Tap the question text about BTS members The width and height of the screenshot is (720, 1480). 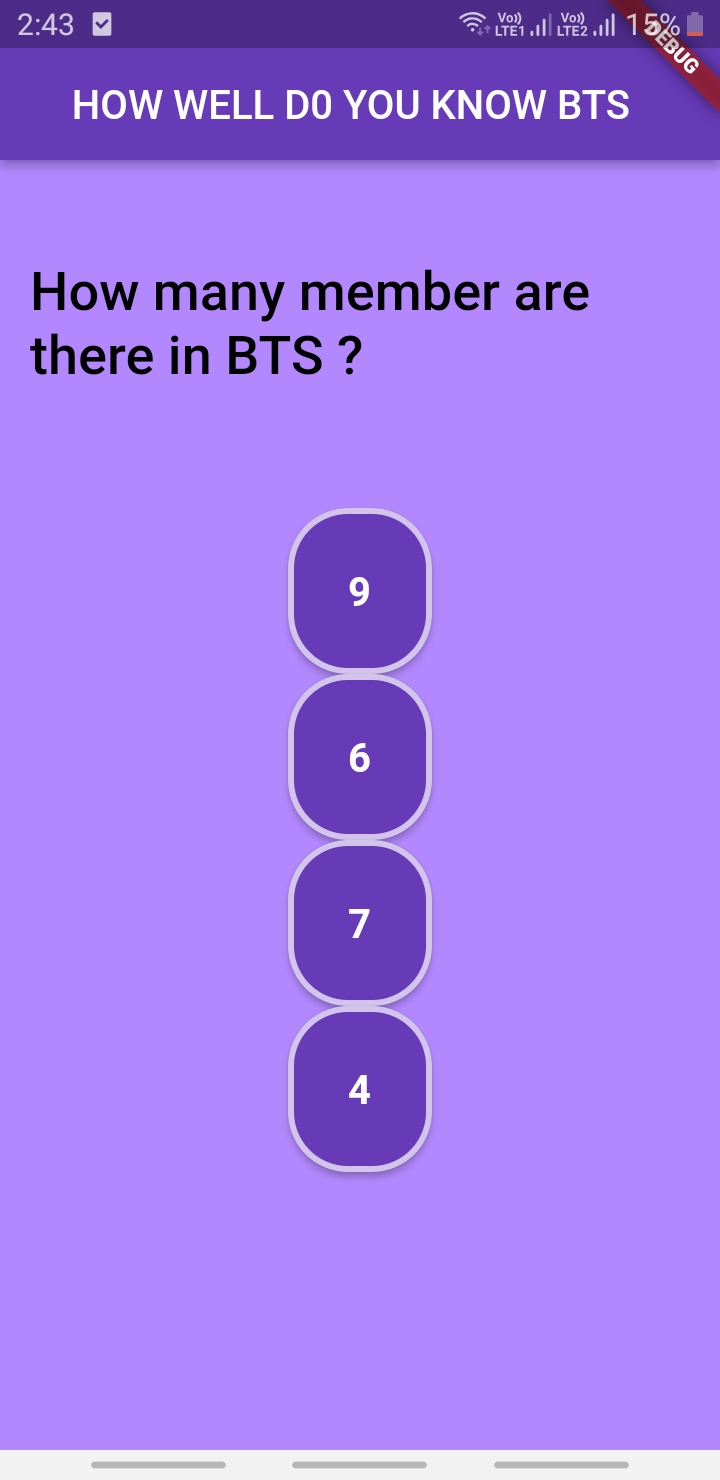pyautogui.click(x=310, y=321)
